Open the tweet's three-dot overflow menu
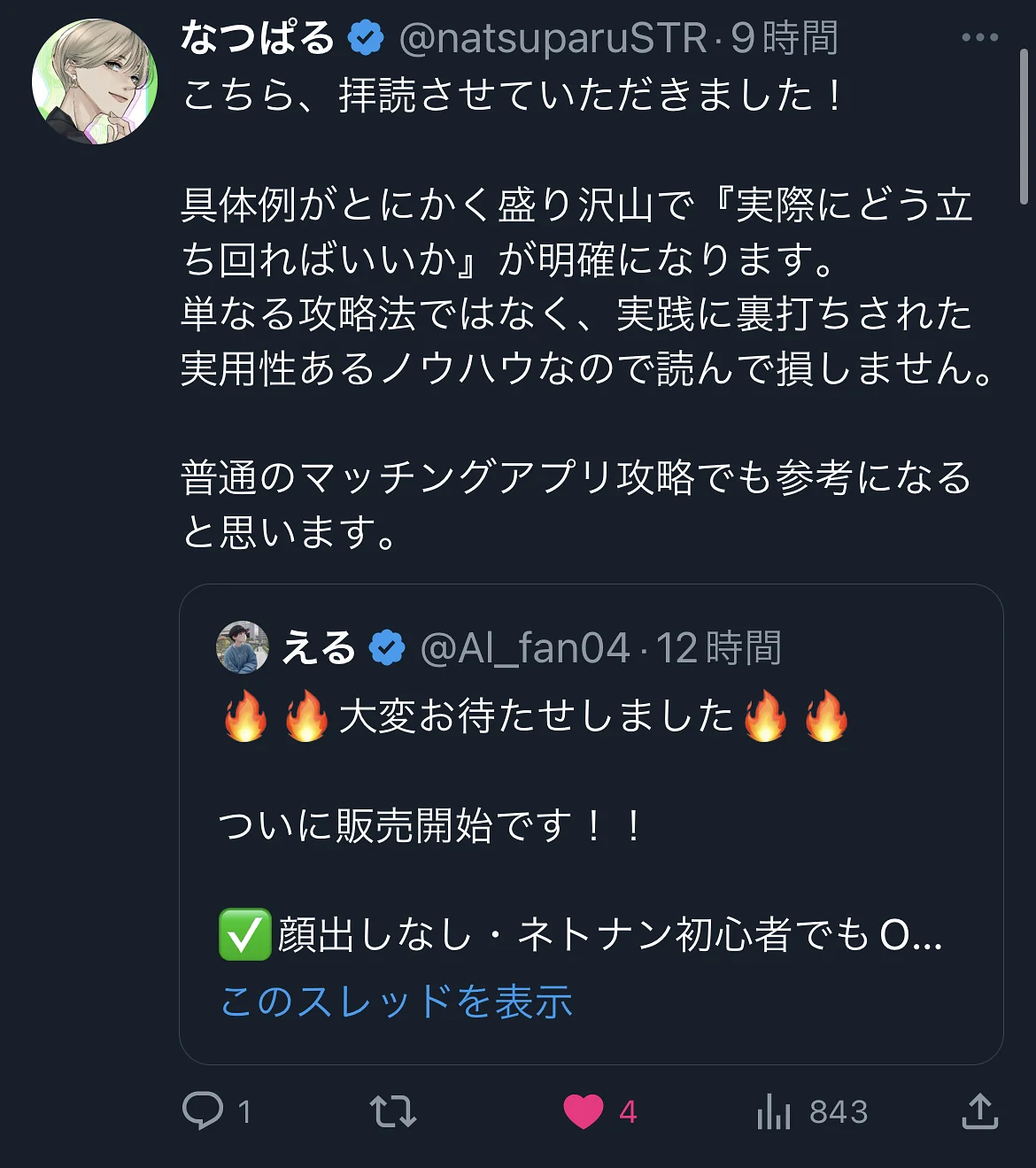Screen dimensions: 1036x1168 pyautogui.click(x=979, y=37)
